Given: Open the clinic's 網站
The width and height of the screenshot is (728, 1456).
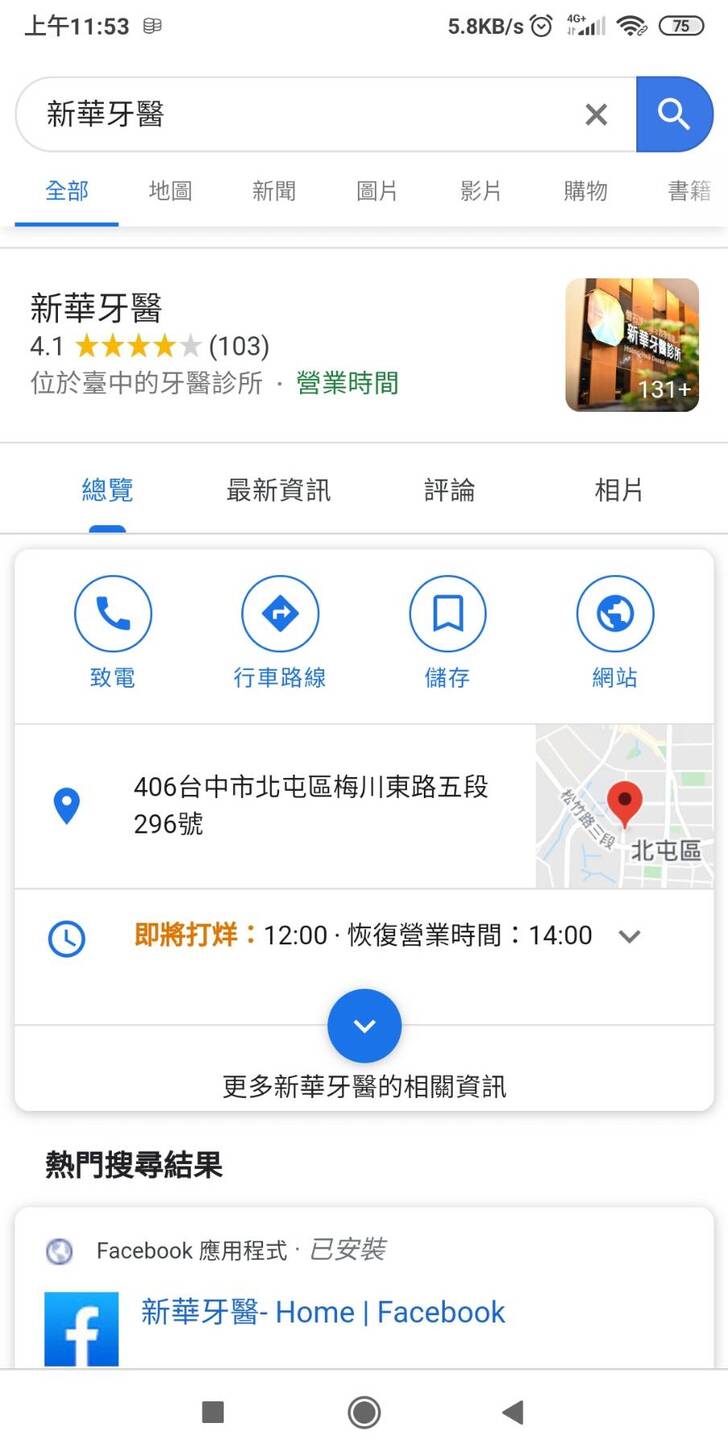Looking at the screenshot, I should tap(615, 632).
